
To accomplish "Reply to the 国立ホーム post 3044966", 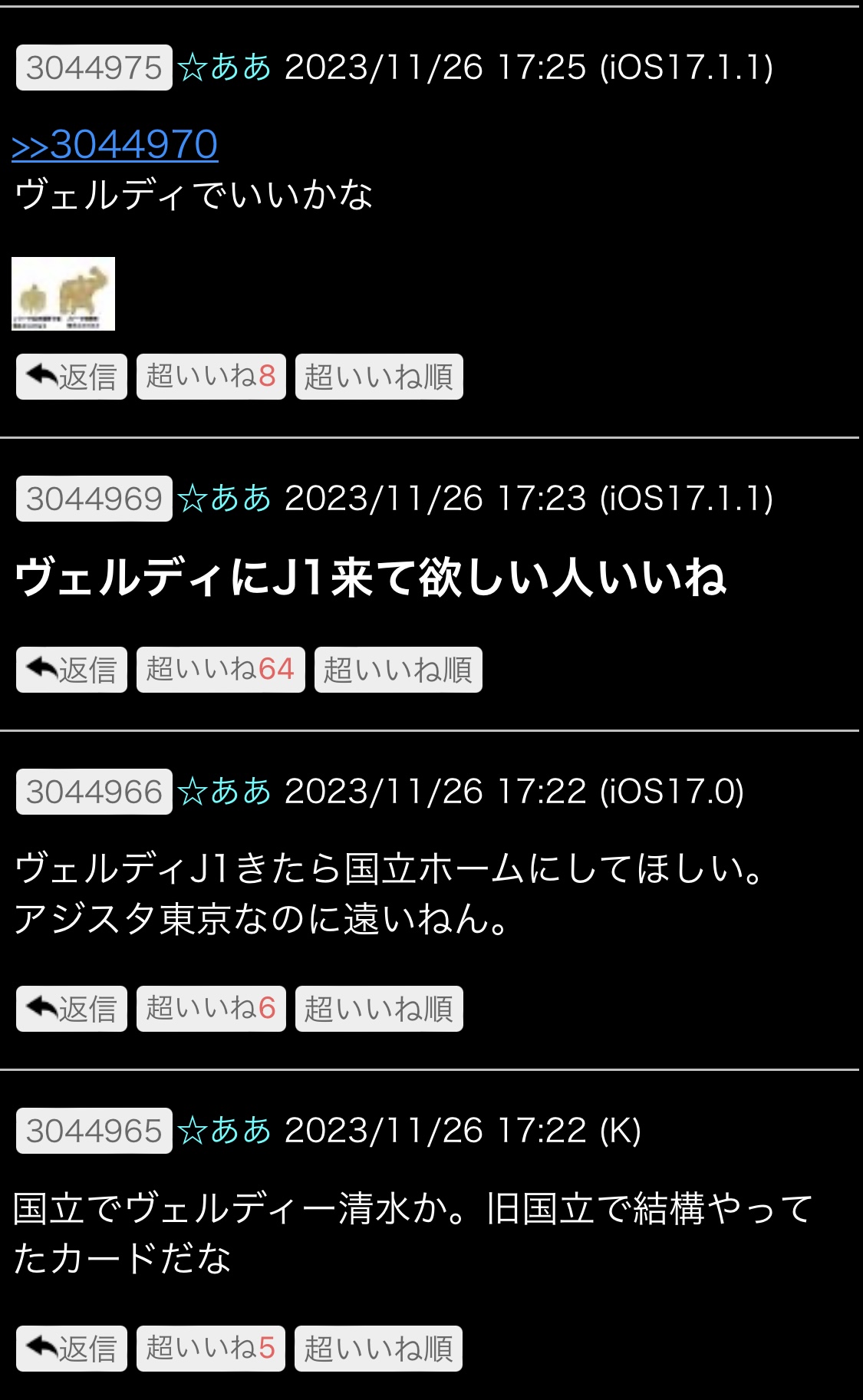I will (x=71, y=1009).
